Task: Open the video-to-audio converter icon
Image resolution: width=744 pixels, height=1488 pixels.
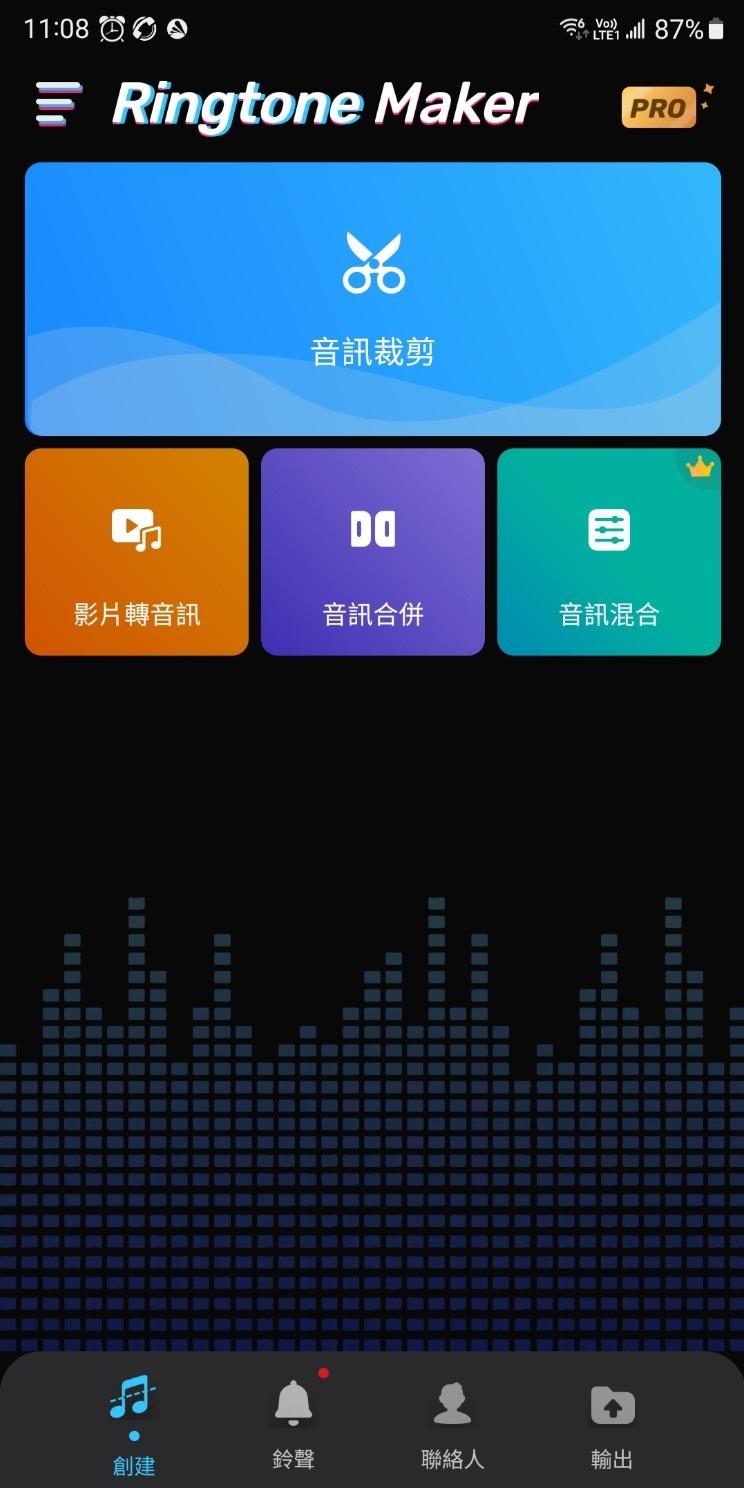Action: 136,527
